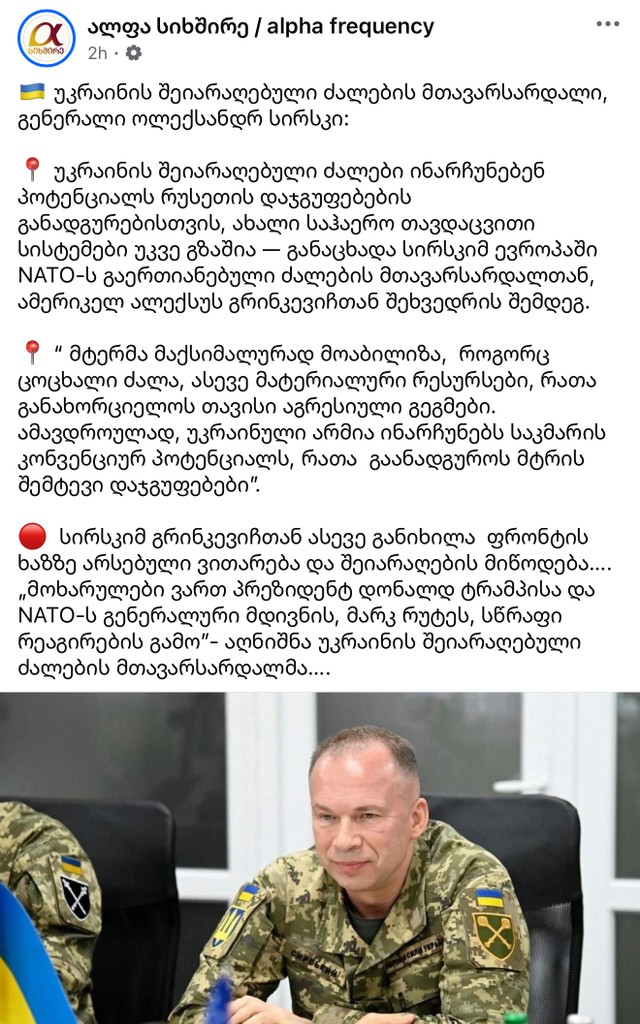View post privacy settings gear icon

coord(134,53)
